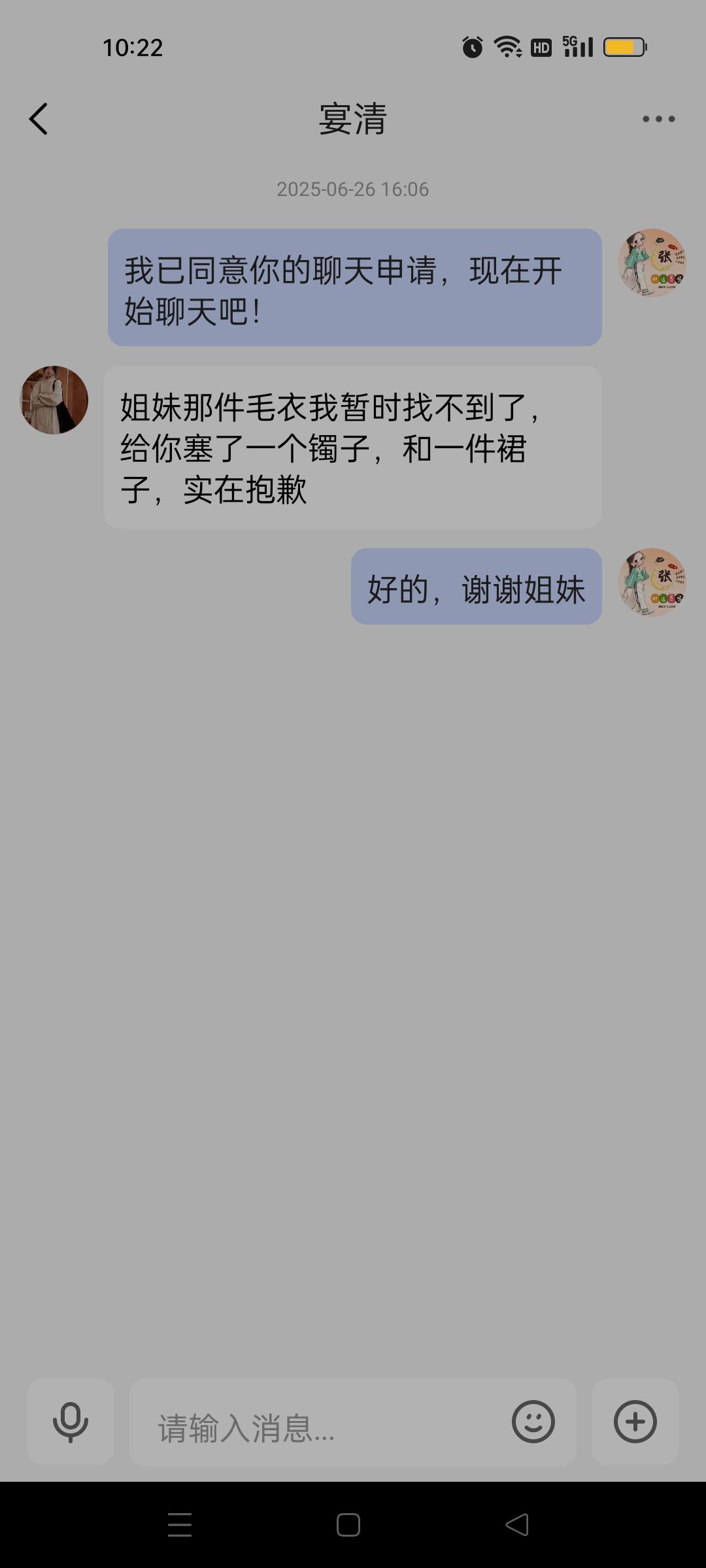706x1568 pixels.
Task: Open the plus attachment menu
Action: pos(635,1422)
